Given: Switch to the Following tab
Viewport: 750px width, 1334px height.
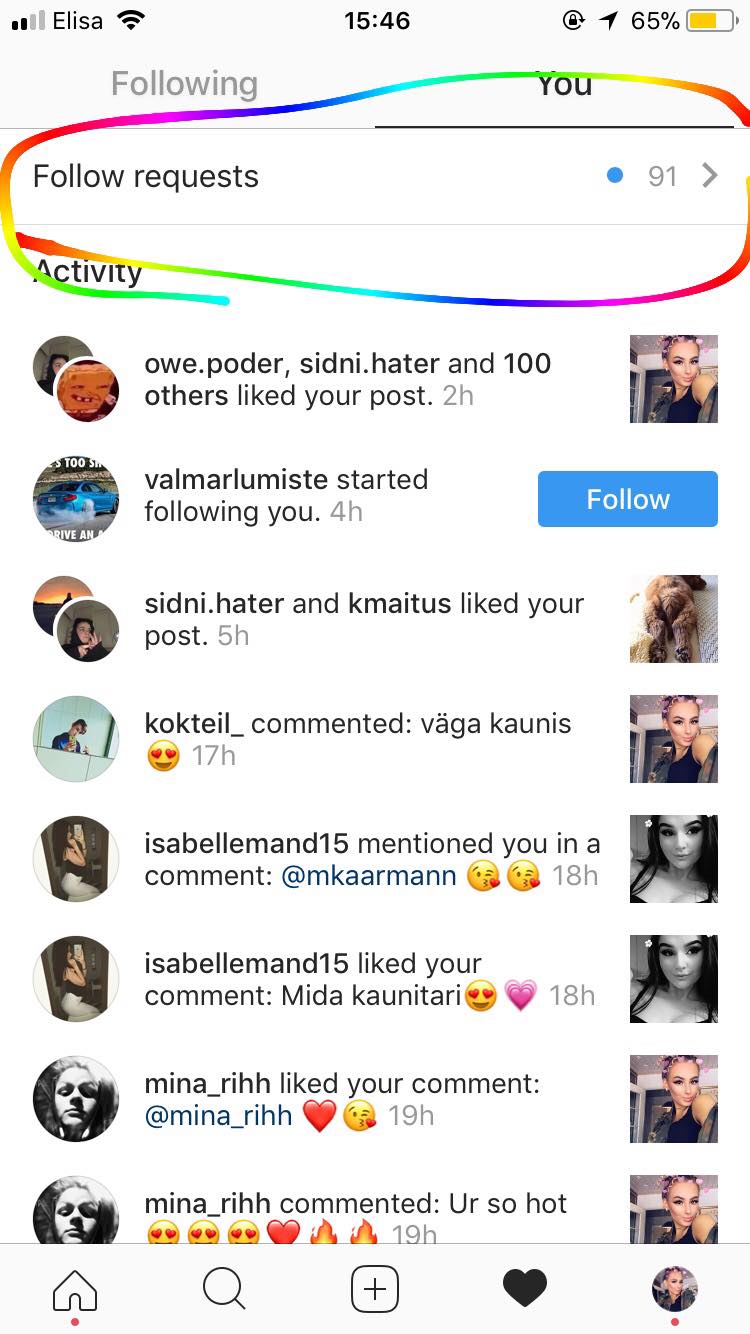Looking at the screenshot, I should (185, 84).
